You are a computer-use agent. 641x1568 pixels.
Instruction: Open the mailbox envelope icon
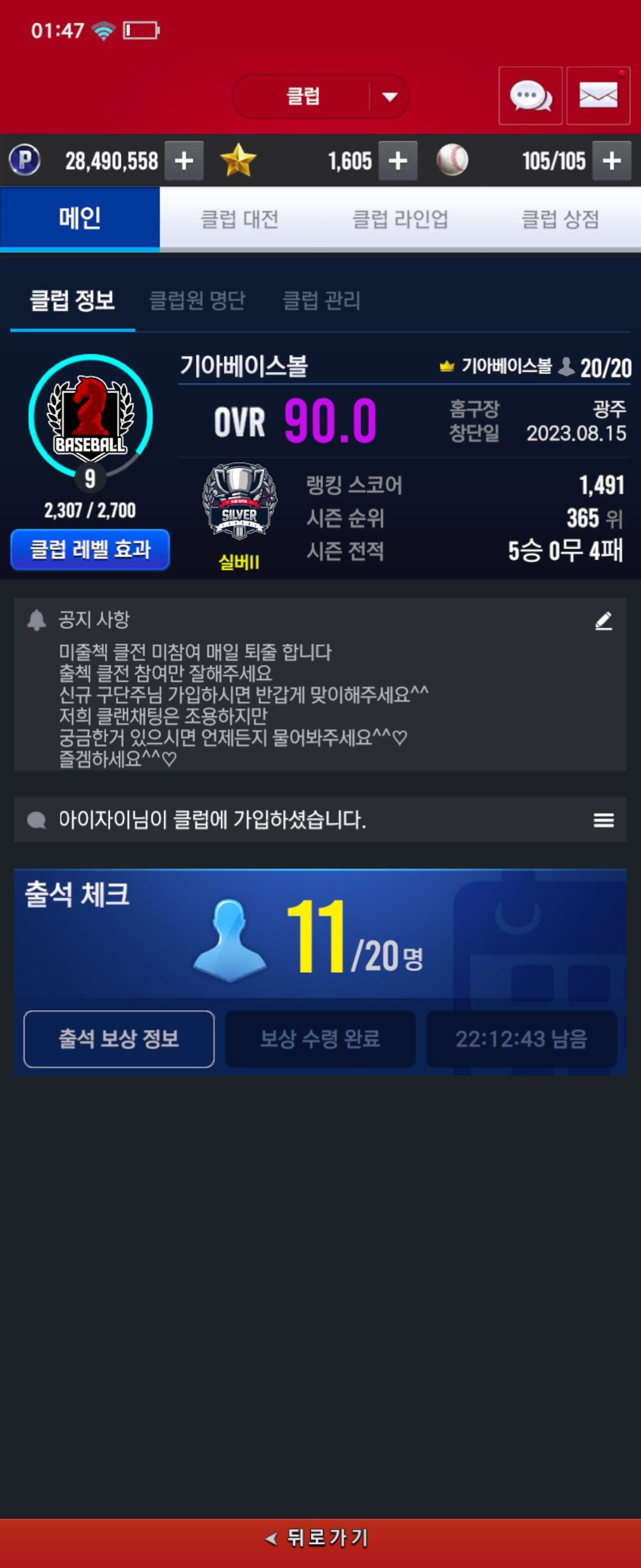point(598,96)
